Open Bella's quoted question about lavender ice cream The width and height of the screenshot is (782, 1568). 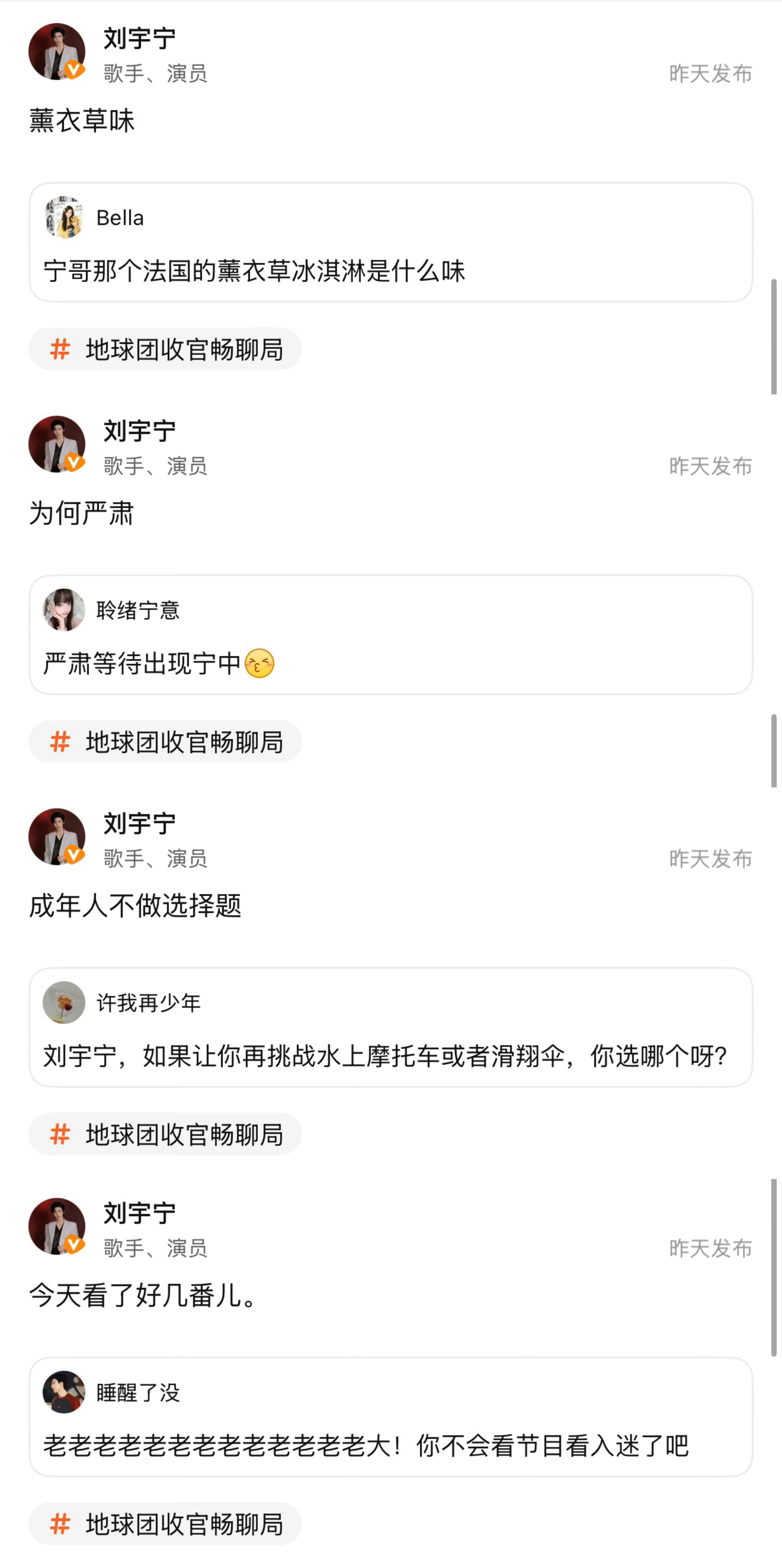pos(390,242)
